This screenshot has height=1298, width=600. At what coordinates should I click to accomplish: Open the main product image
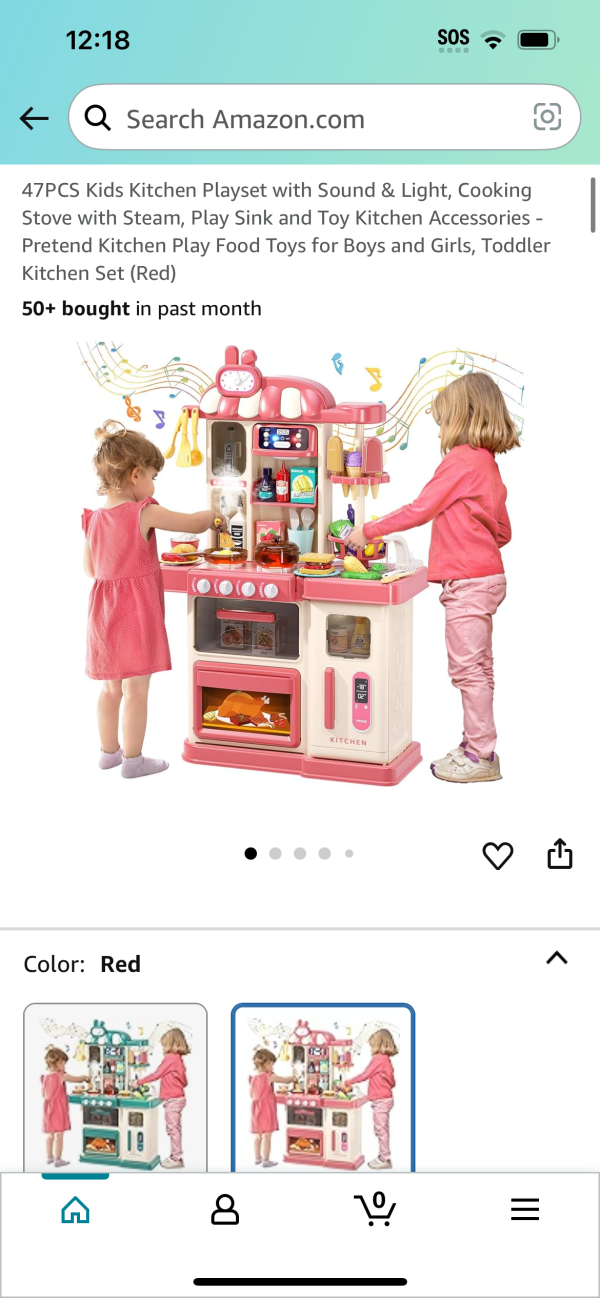(300, 560)
